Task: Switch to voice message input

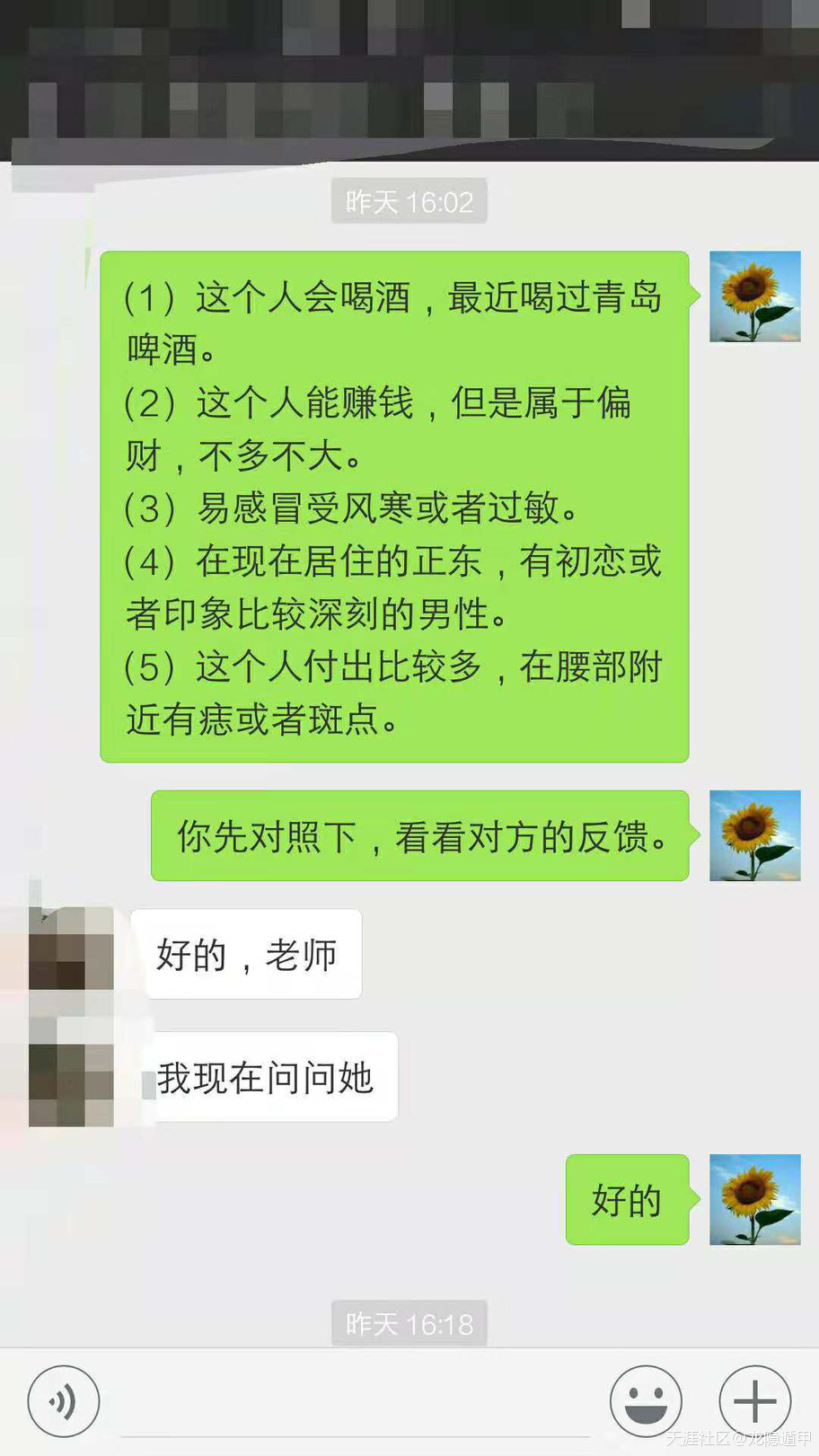Action: 63,1400
